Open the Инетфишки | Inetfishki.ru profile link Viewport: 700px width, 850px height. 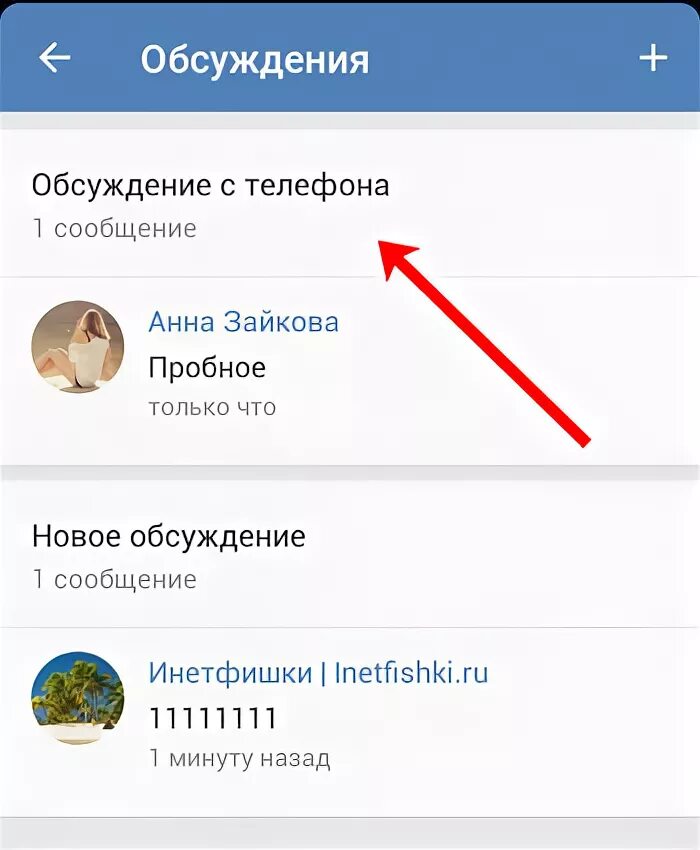318,672
